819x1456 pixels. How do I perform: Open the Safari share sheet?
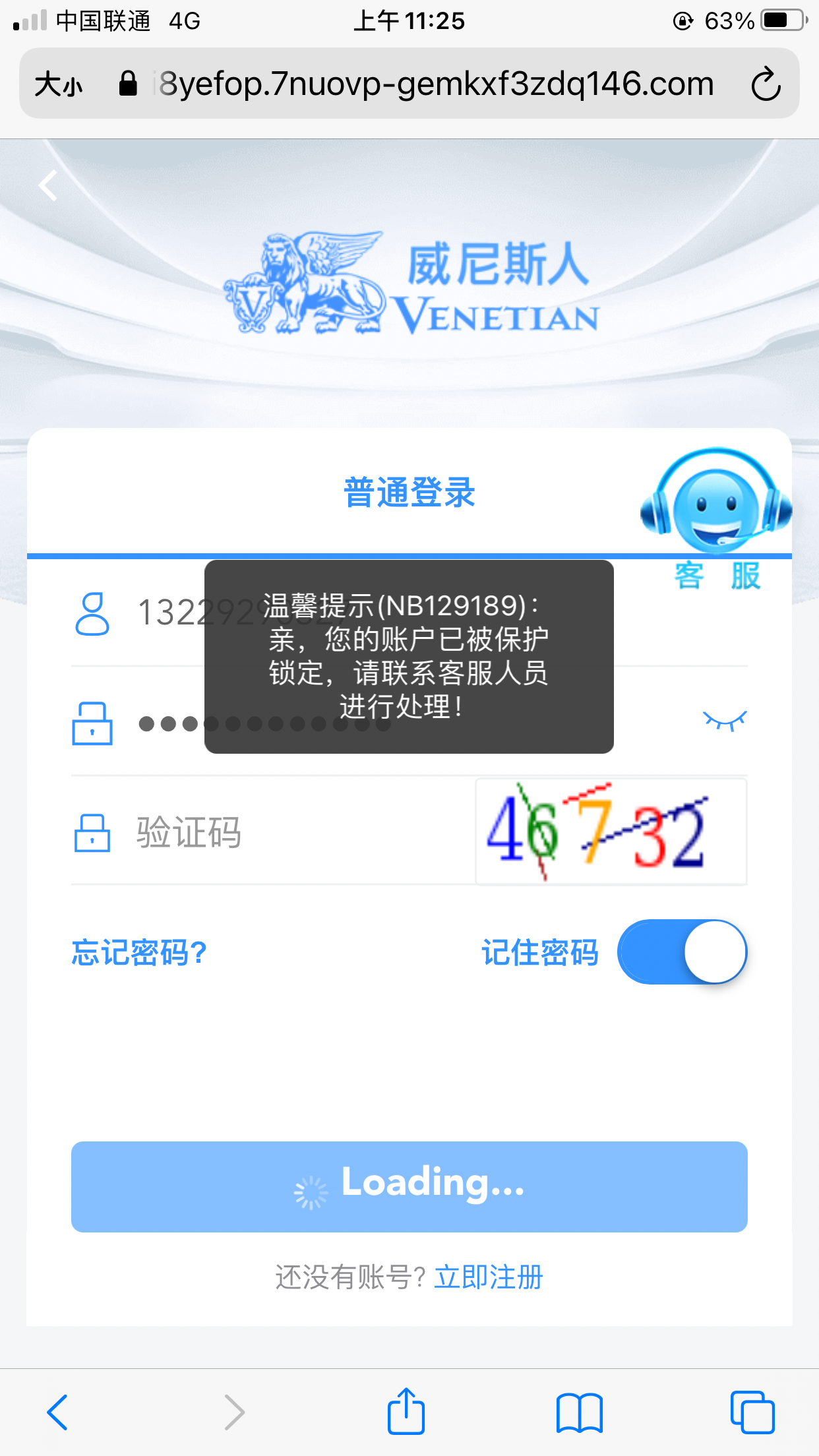click(406, 1412)
